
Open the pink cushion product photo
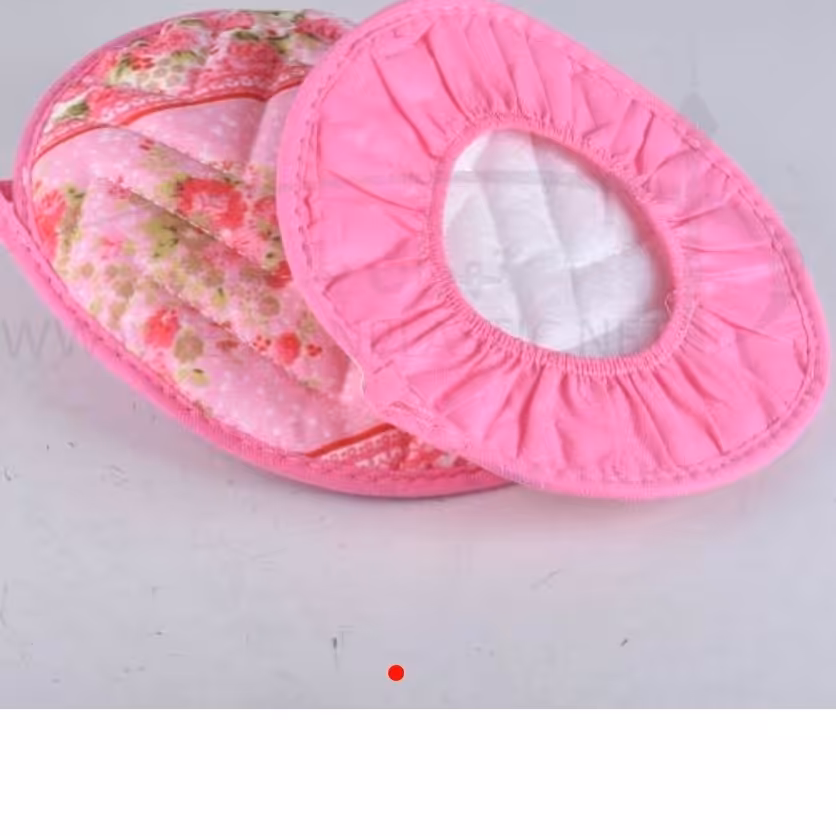(x=418, y=300)
